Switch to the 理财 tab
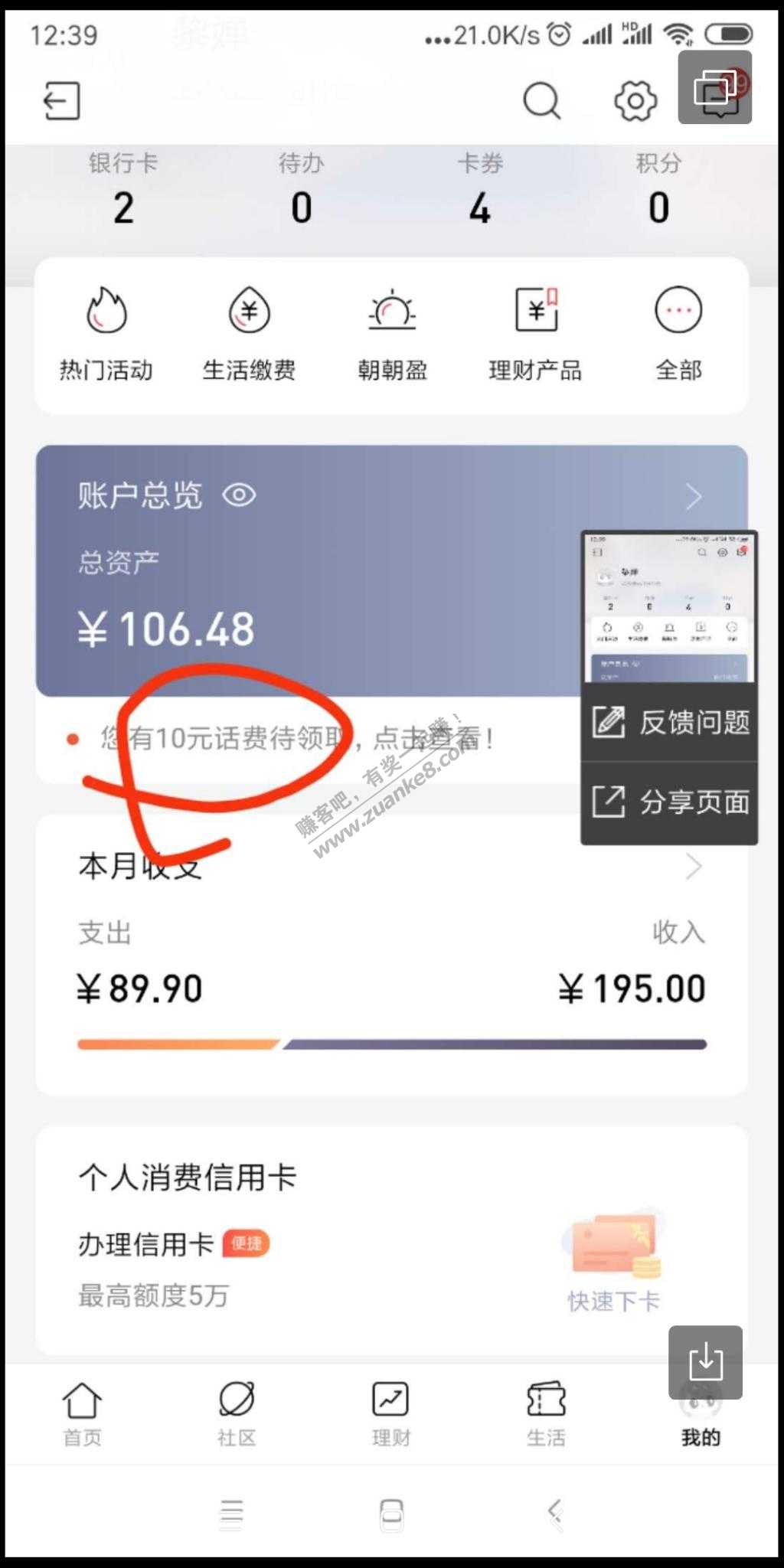Viewport: 784px width, 1568px height. (x=391, y=1414)
